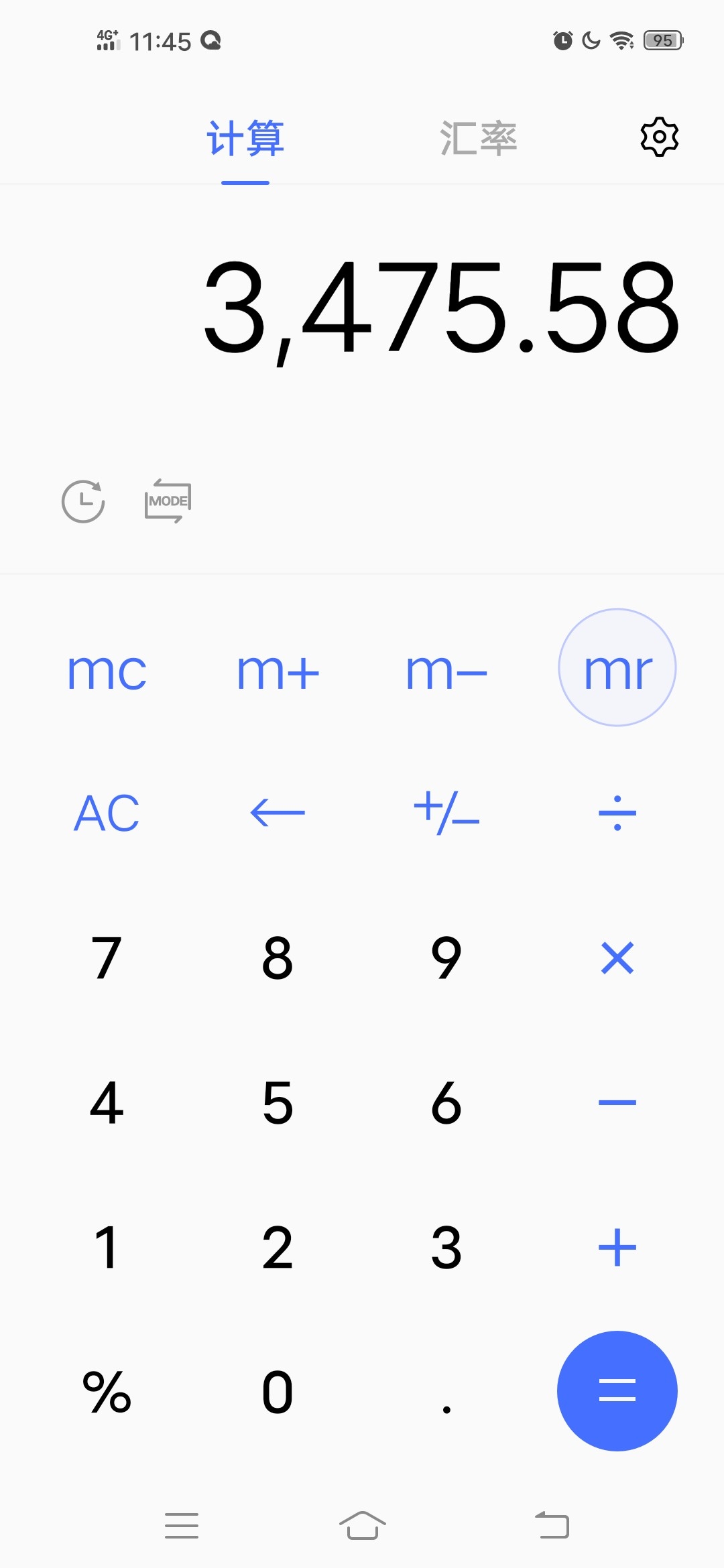Viewport: 724px width, 1568px height.
Task: Subtract from memory with m−
Action: pyautogui.click(x=446, y=671)
